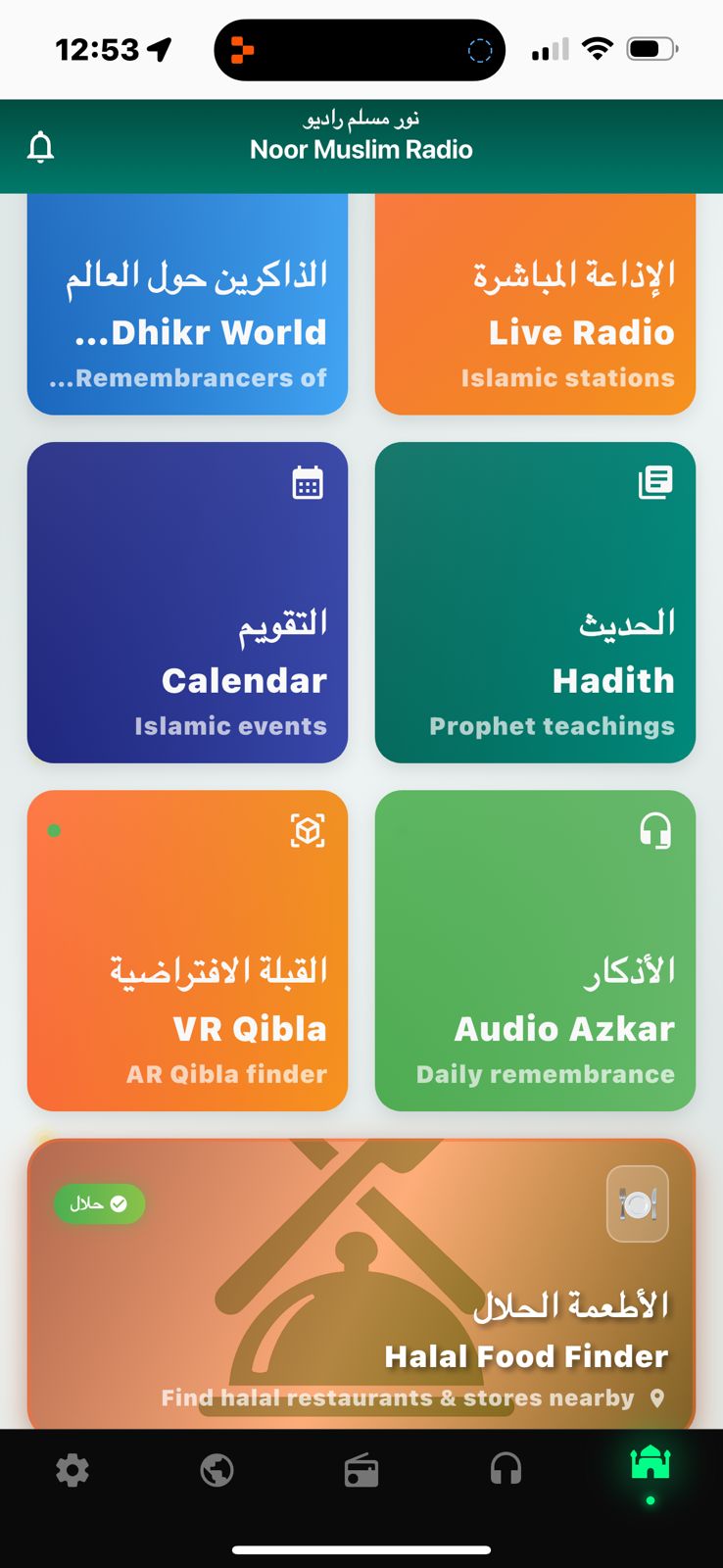Select the radio icon in the bottom navigation
Viewport: 723px width, 1568px height.
[x=361, y=1470]
